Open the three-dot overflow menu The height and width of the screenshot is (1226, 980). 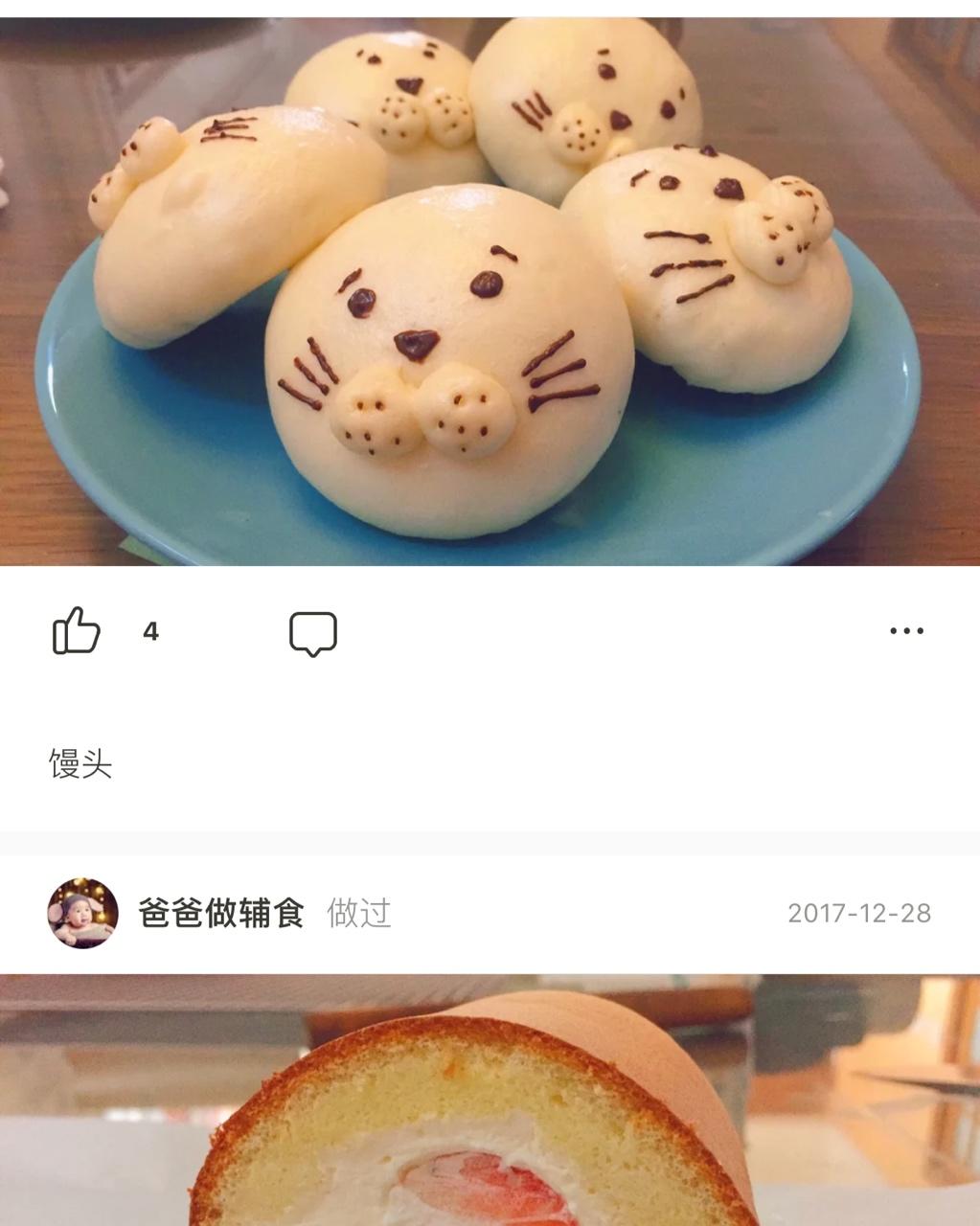click(x=905, y=631)
